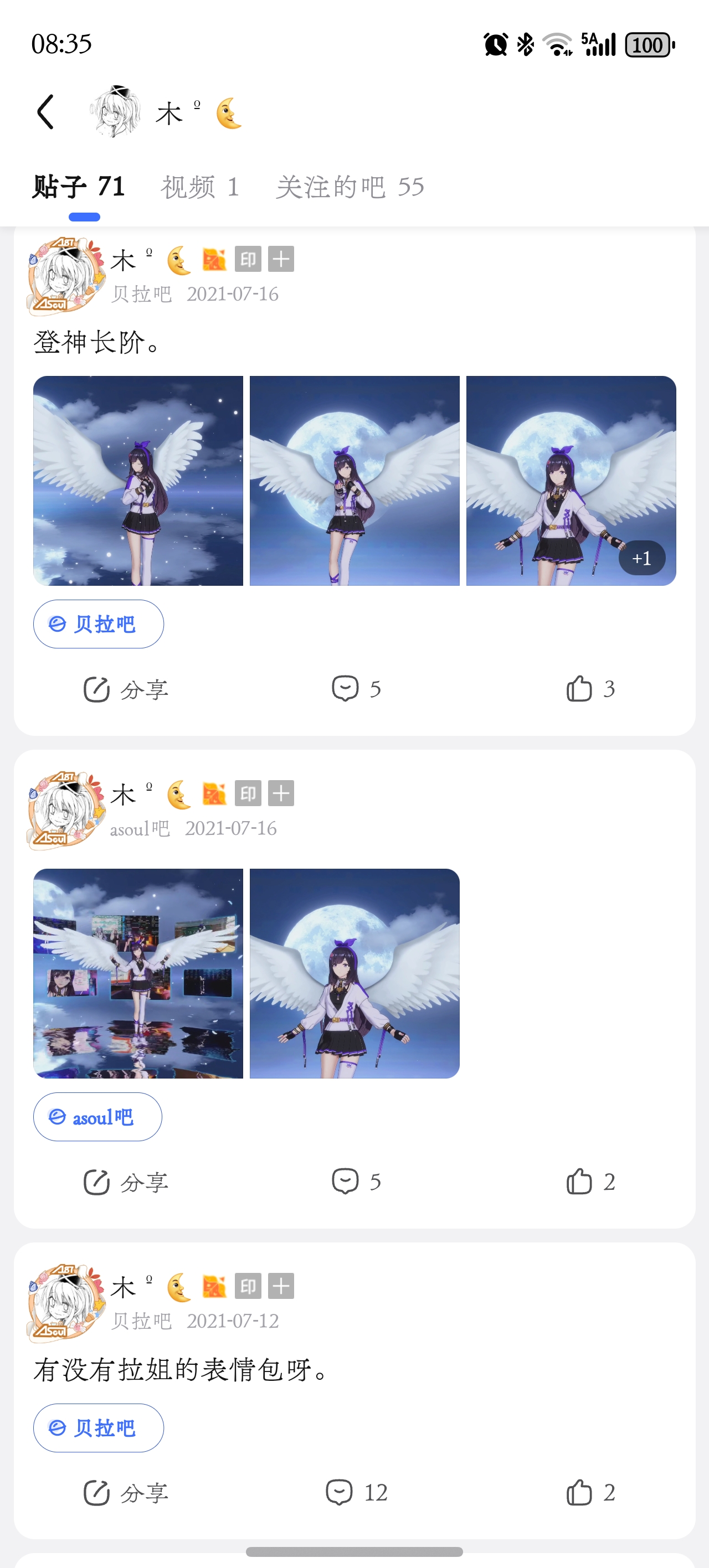Screen dimensions: 709x1568
Task: Visit the asoul吧 forum chip
Action: pyautogui.click(x=97, y=1117)
